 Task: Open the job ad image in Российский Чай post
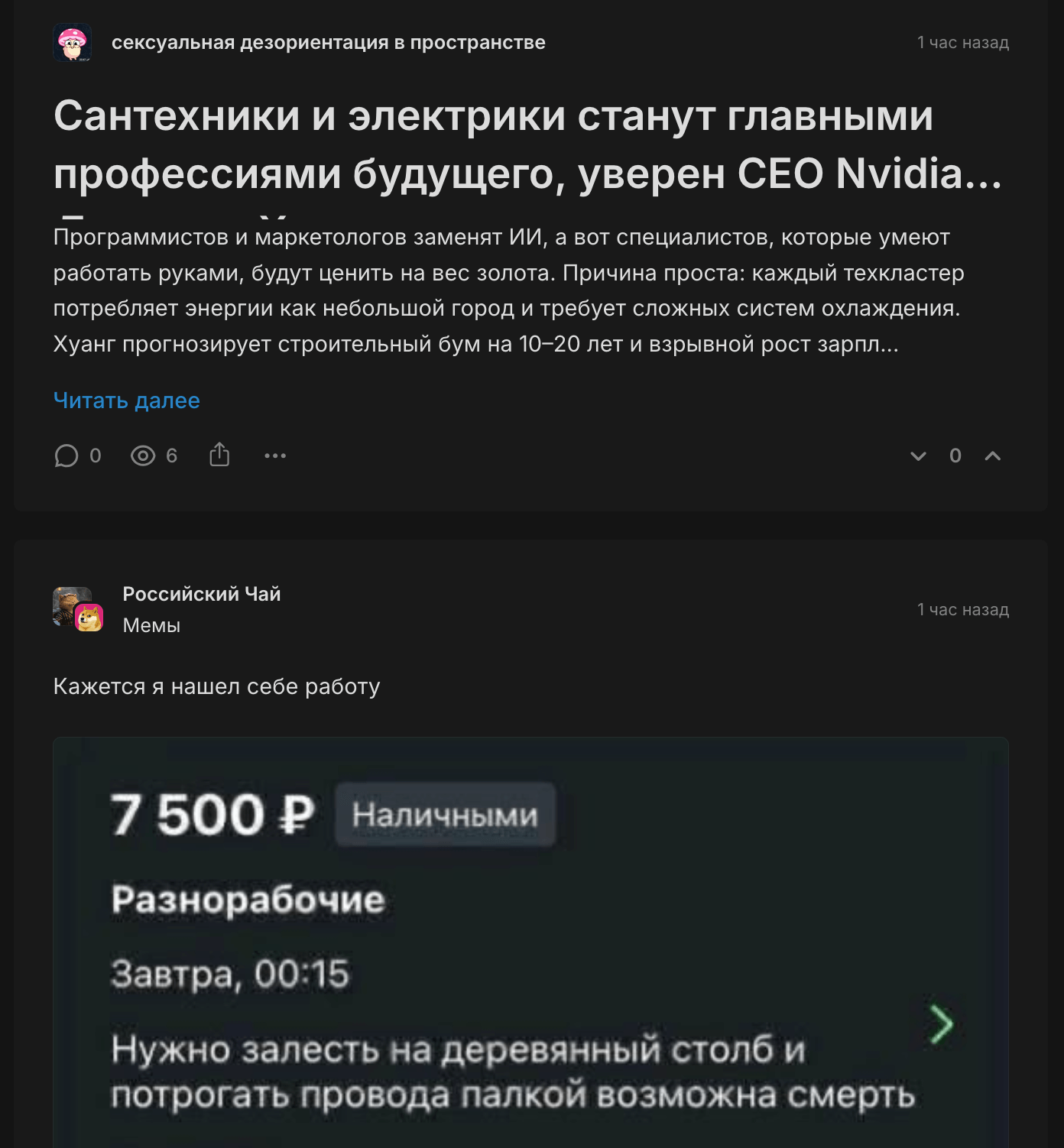(530, 940)
